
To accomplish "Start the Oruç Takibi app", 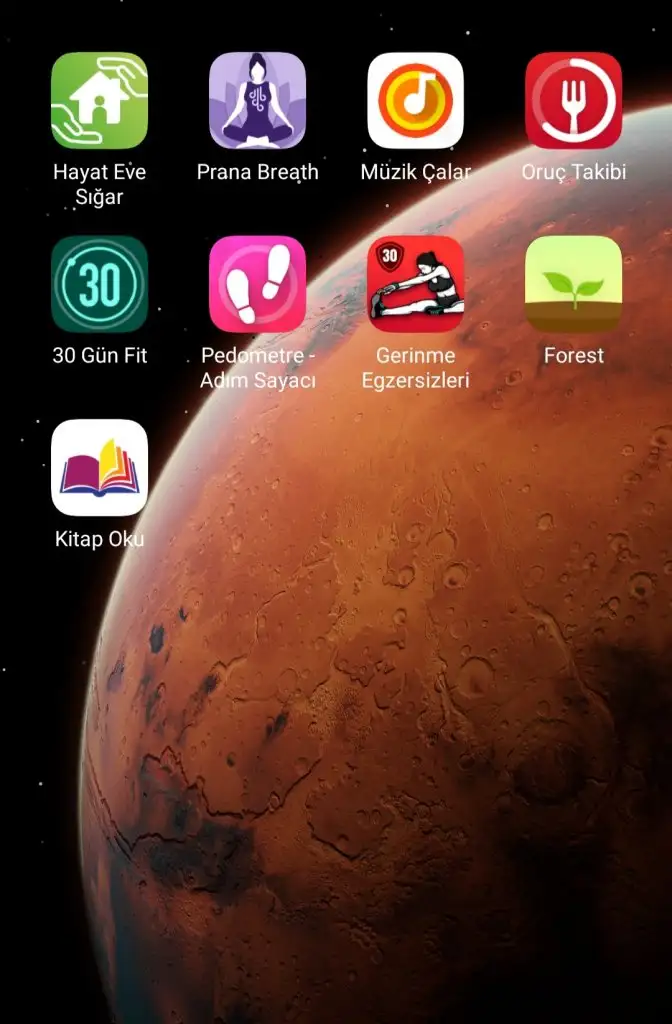I will pos(573,100).
